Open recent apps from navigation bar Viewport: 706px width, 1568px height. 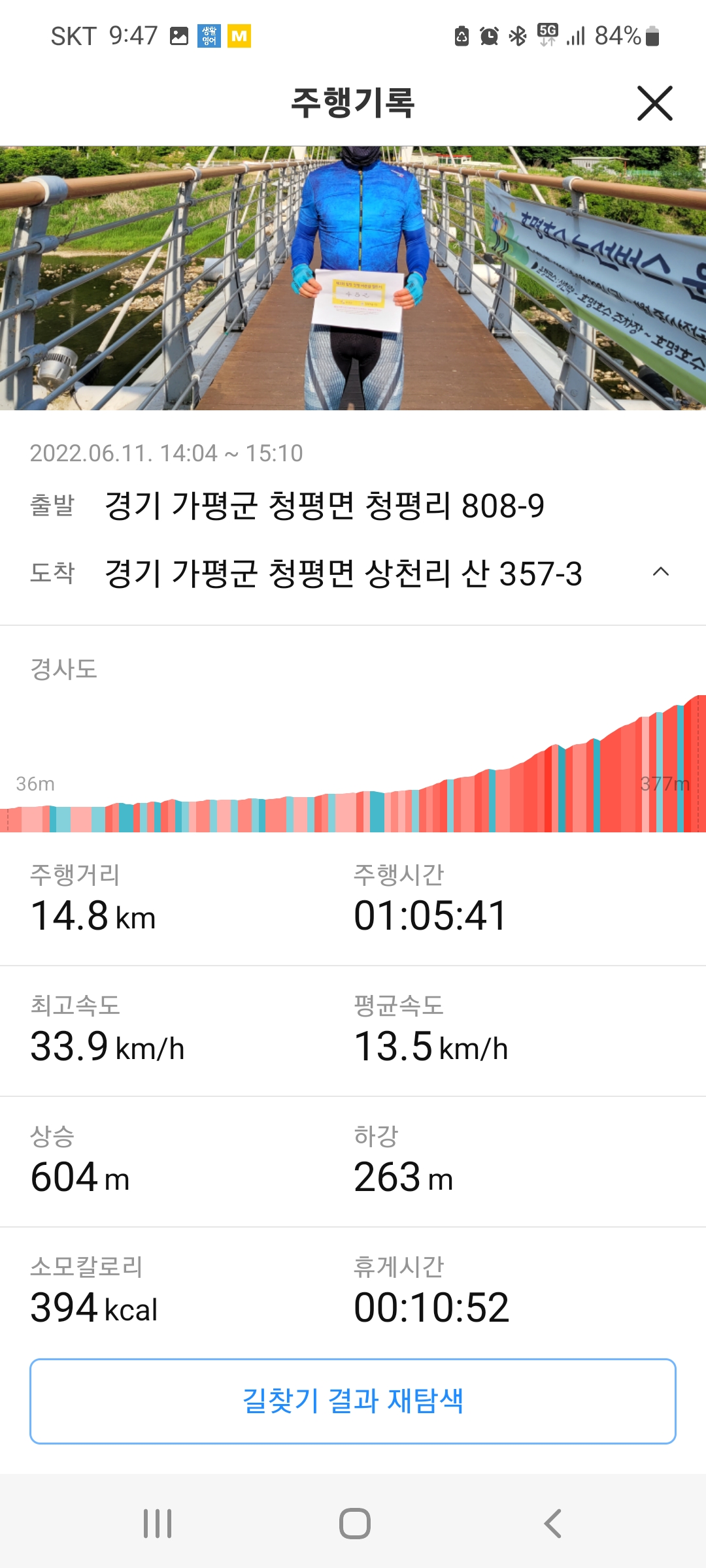click(x=158, y=1524)
